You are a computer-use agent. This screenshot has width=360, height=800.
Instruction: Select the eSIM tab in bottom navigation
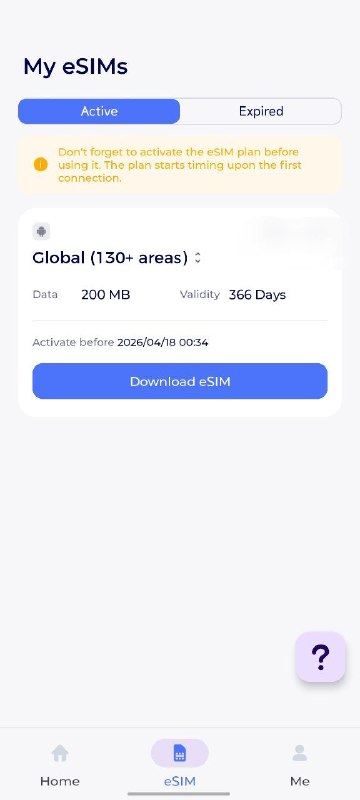tap(180, 764)
